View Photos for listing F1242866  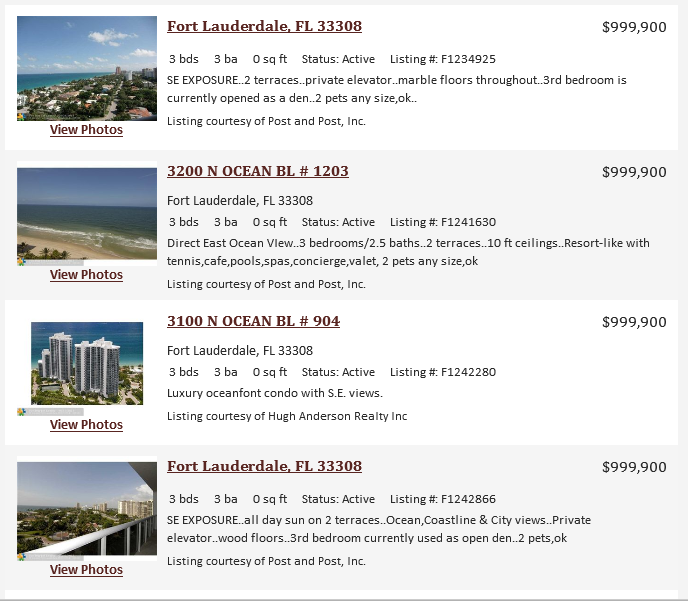click(86, 570)
